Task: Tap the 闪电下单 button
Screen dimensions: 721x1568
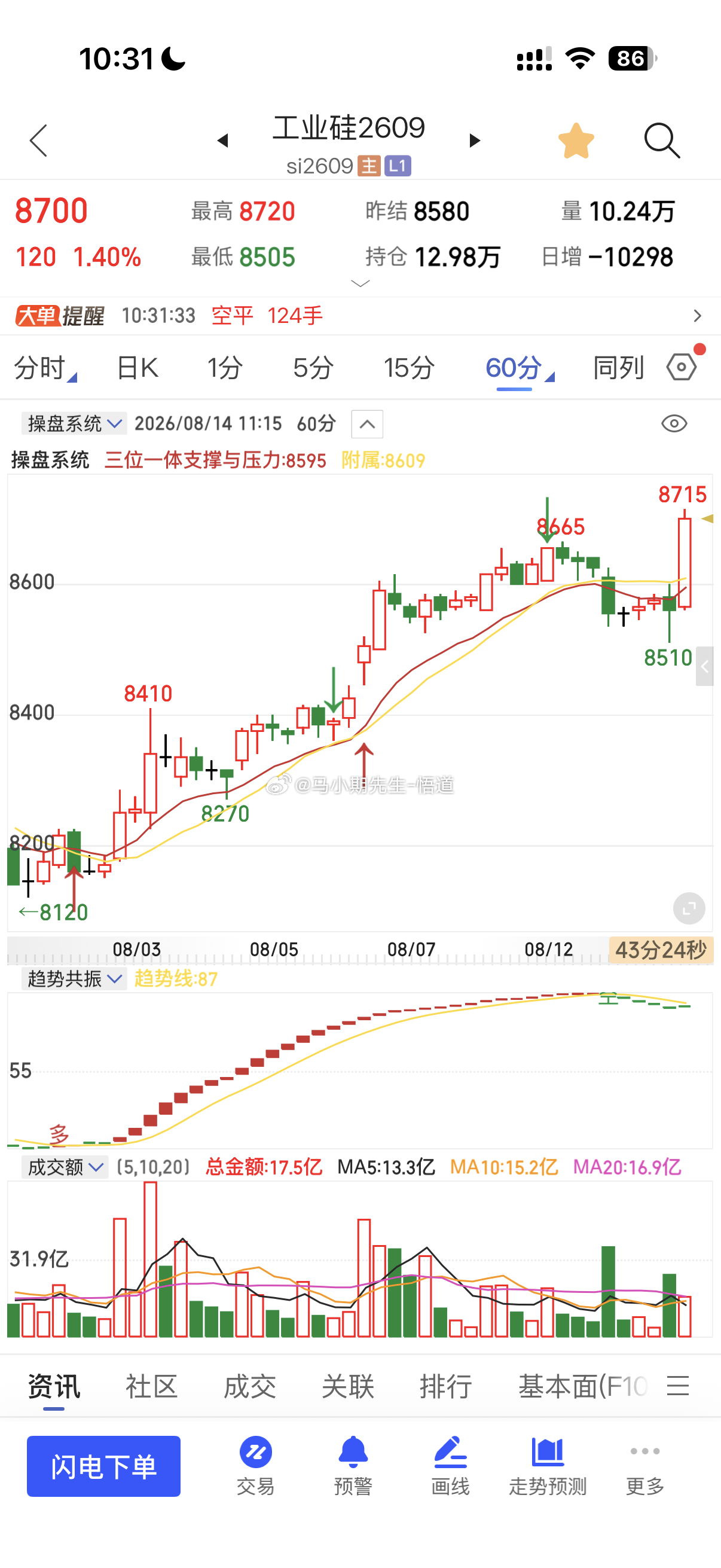Action: point(103,1466)
